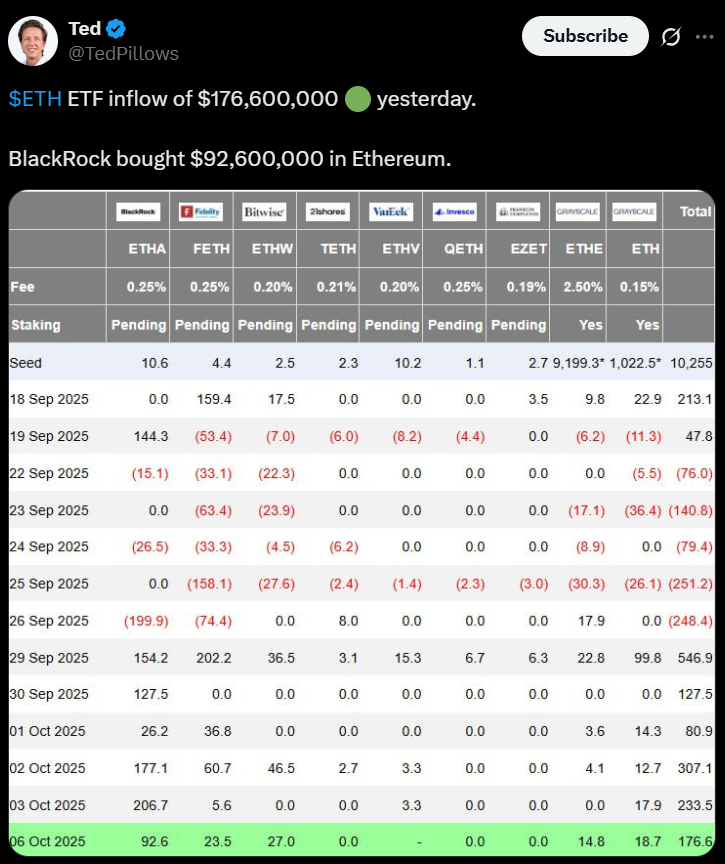Viewport: 725px width, 864px height.
Task: Open the $ETH cashtag link
Action: pyautogui.click(x=34, y=100)
